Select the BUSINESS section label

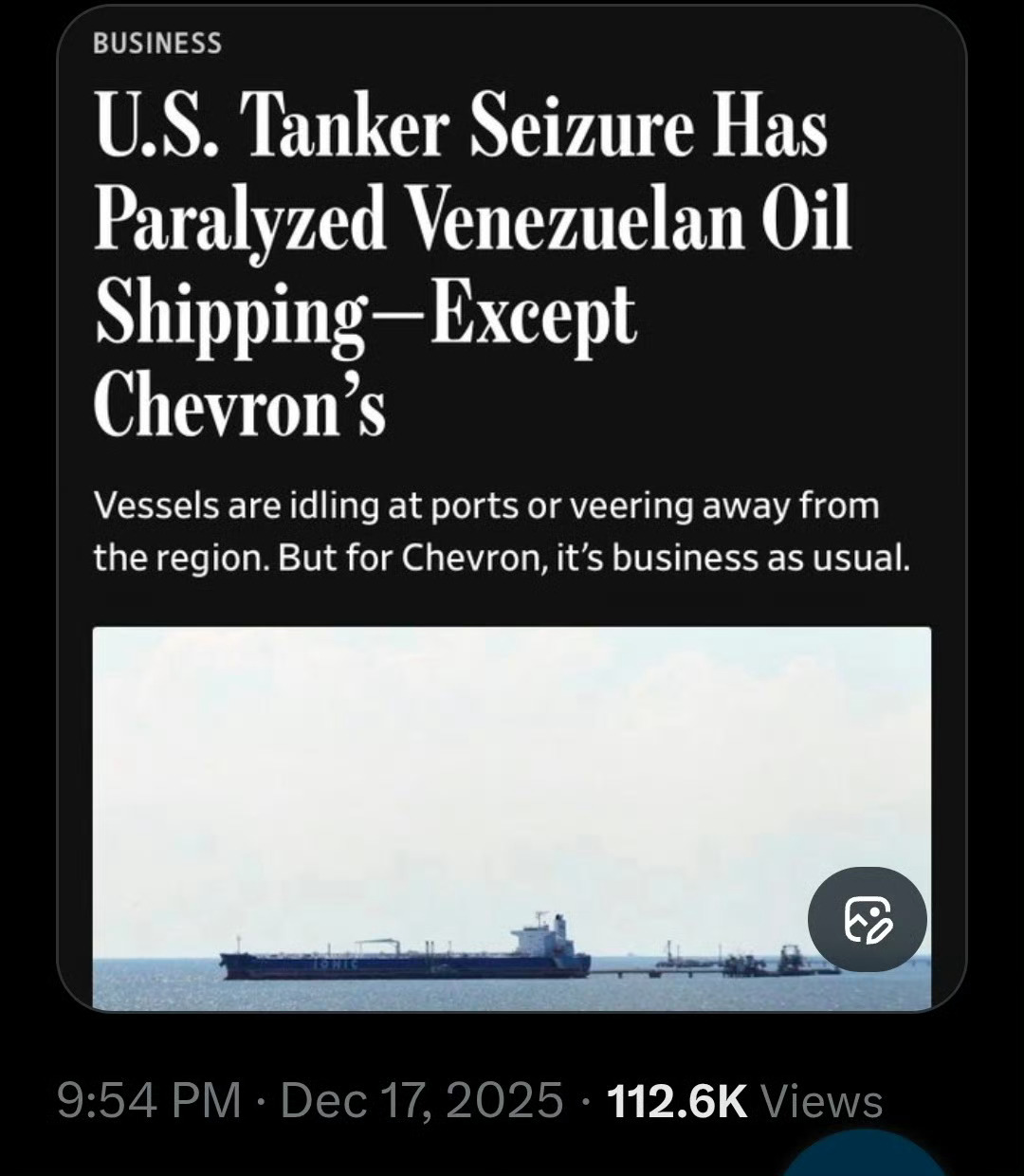[157, 42]
